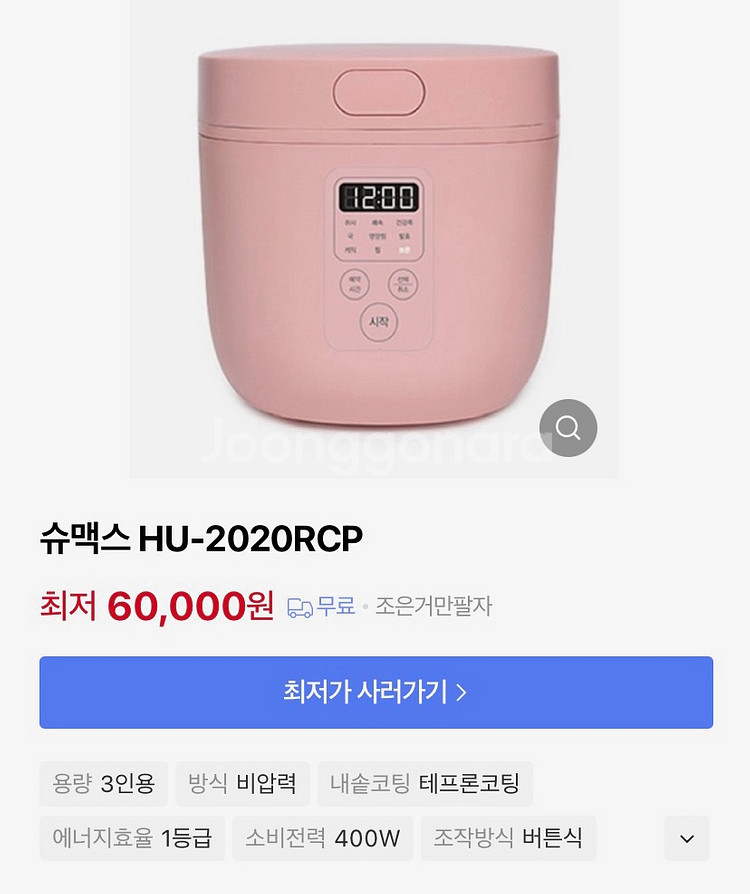Tap the magnifier icon on the product image

[568, 428]
